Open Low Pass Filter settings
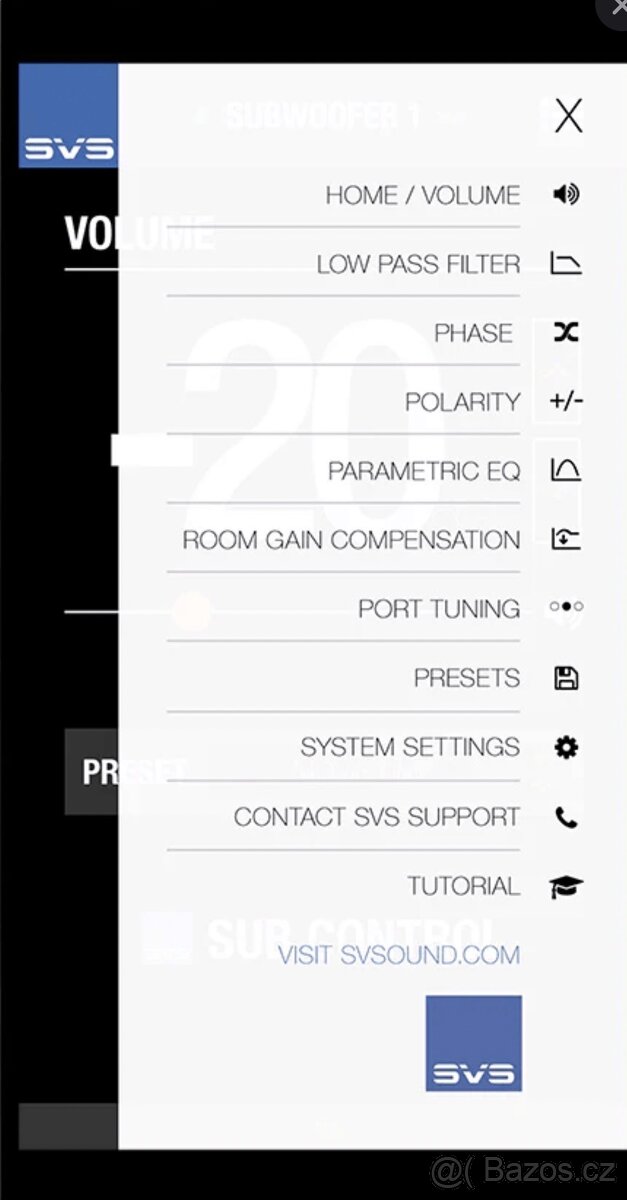This screenshot has width=627, height=1200. click(419, 265)
